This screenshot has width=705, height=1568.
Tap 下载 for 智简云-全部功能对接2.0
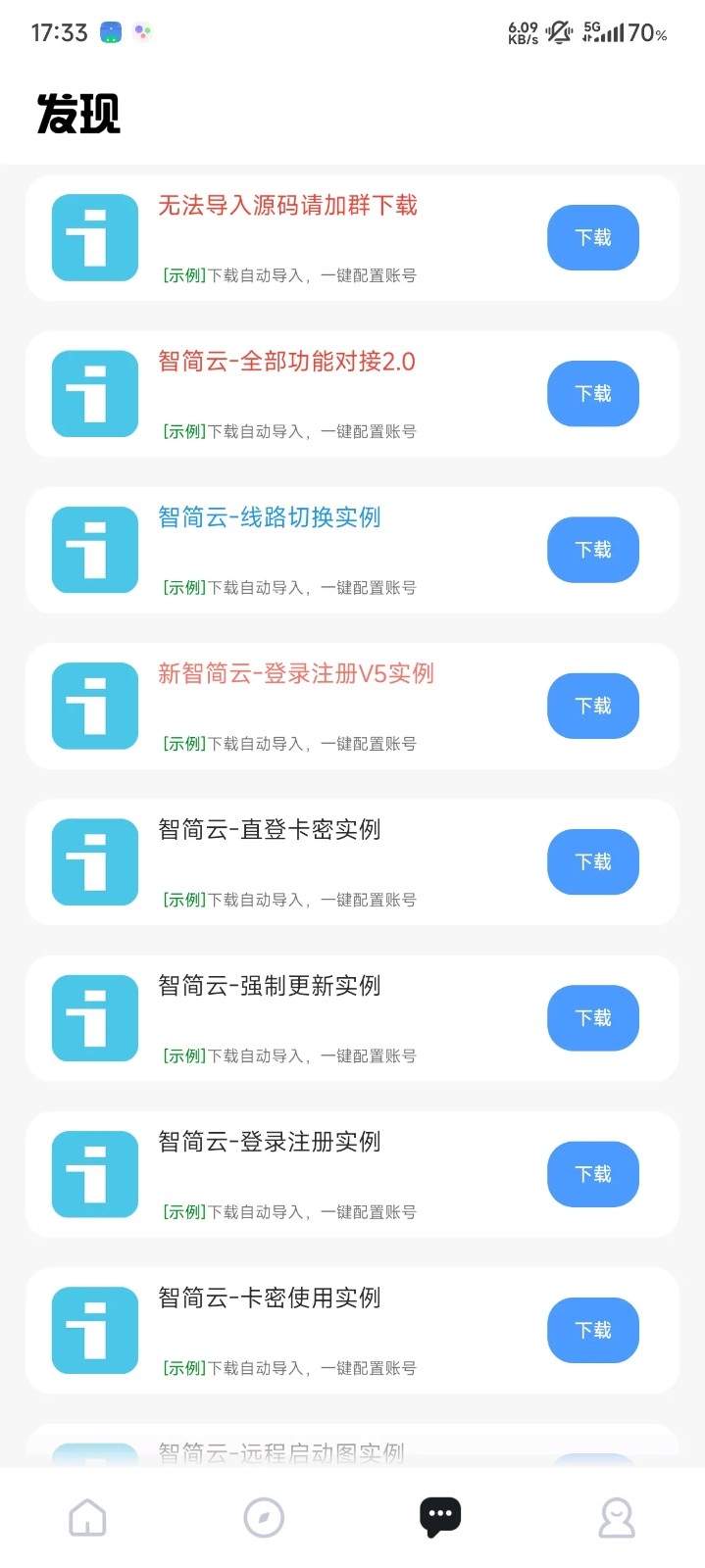coord(593,393)
